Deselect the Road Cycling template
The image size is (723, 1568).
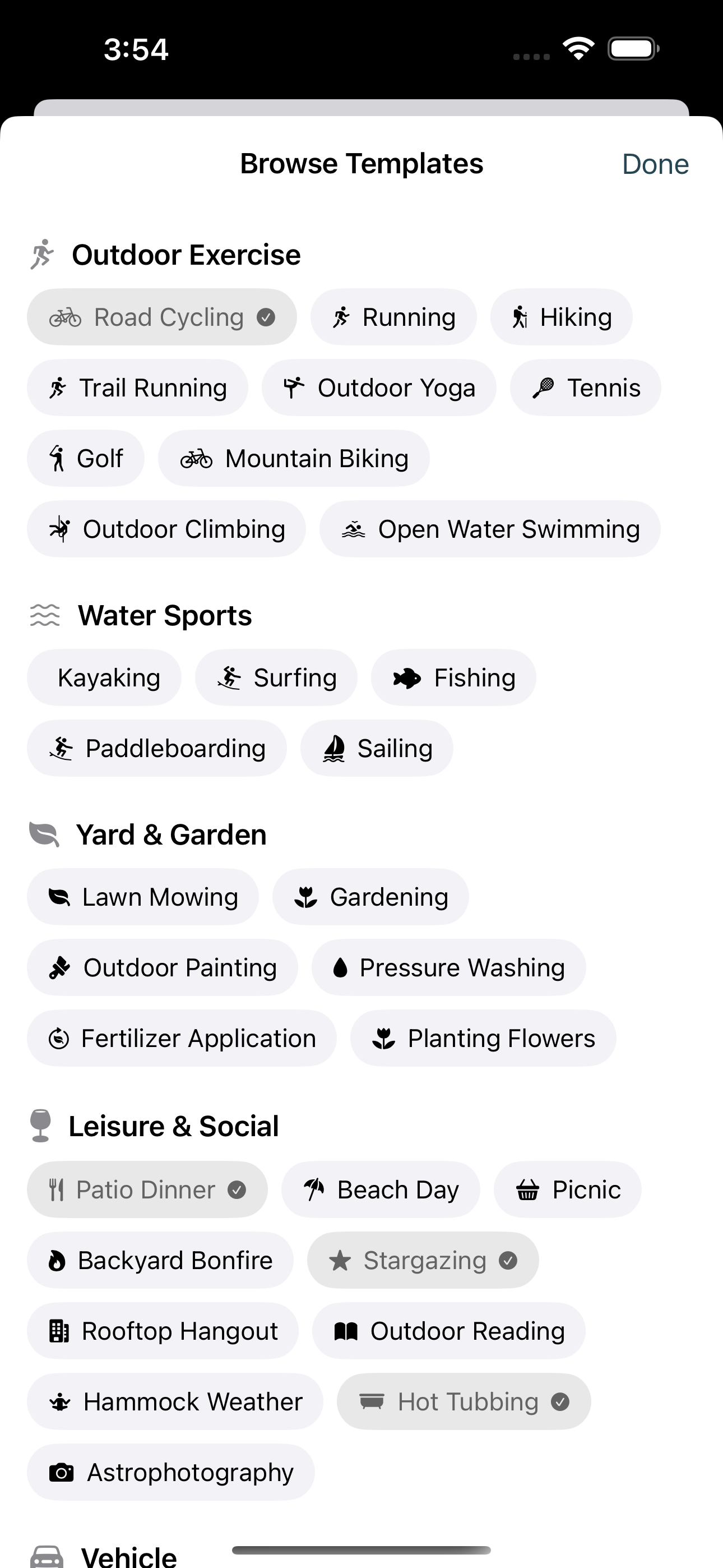[161, 316]
